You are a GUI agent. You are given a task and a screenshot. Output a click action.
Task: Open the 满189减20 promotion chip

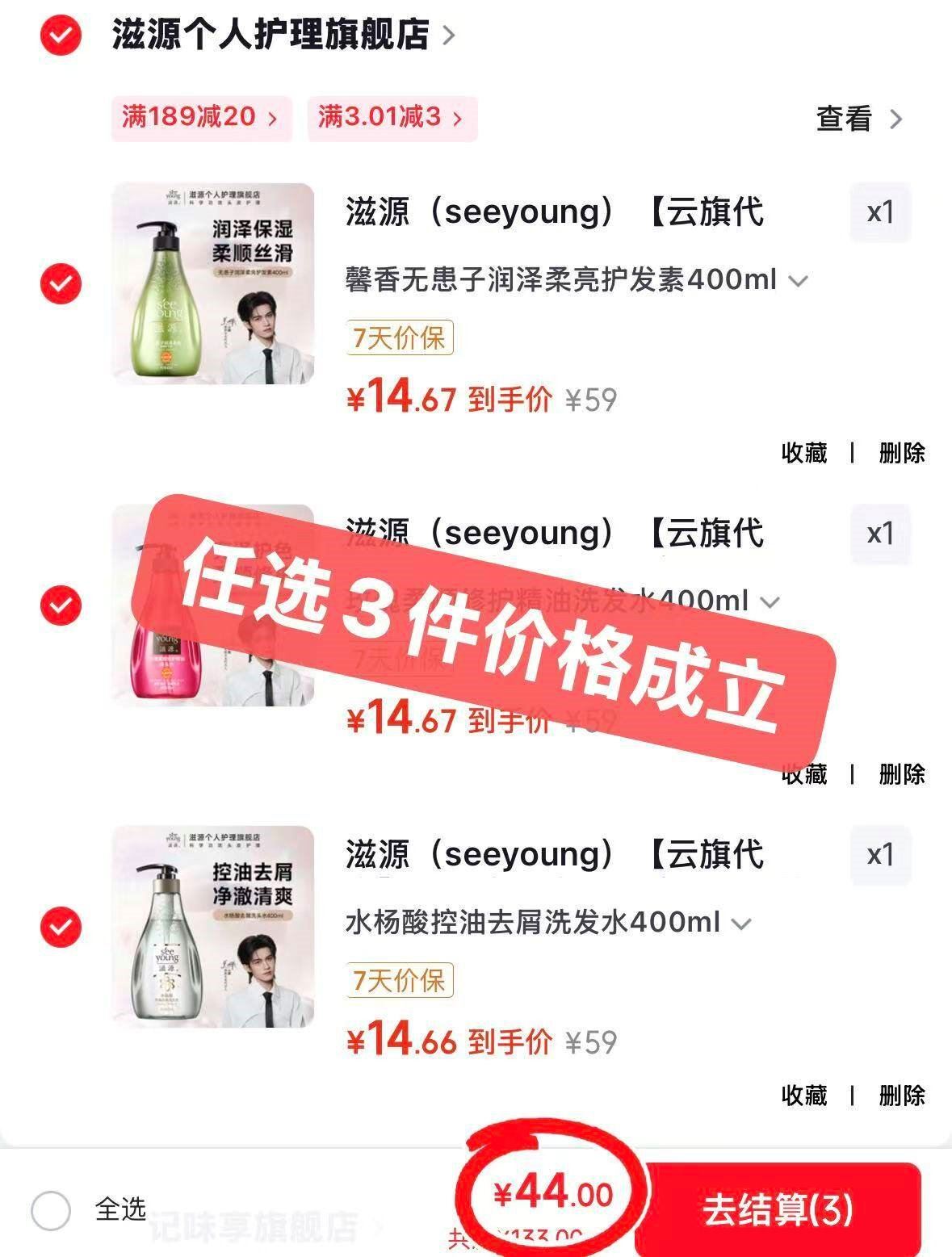pos(201,118)
